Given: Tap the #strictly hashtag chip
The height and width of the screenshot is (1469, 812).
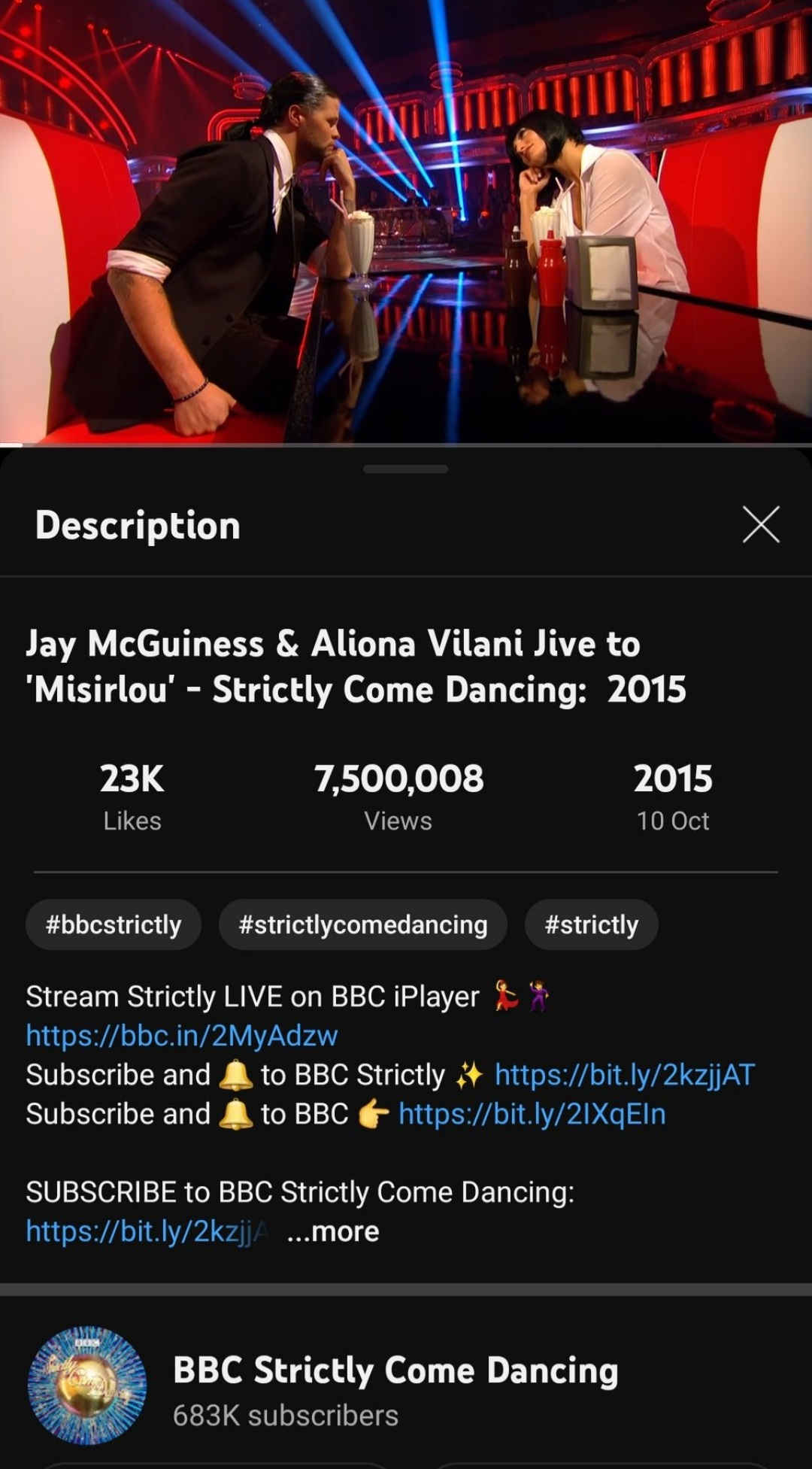Looking at the screenshot, I should click(591, 924).
